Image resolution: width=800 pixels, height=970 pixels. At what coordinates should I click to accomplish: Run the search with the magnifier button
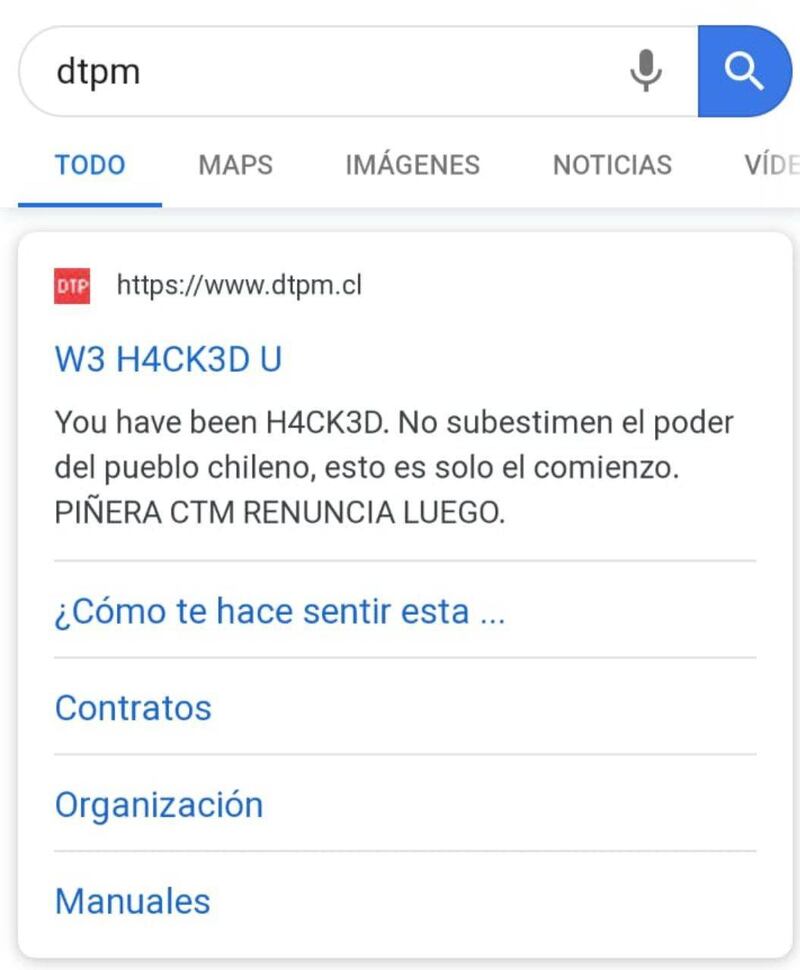point(744,72)
